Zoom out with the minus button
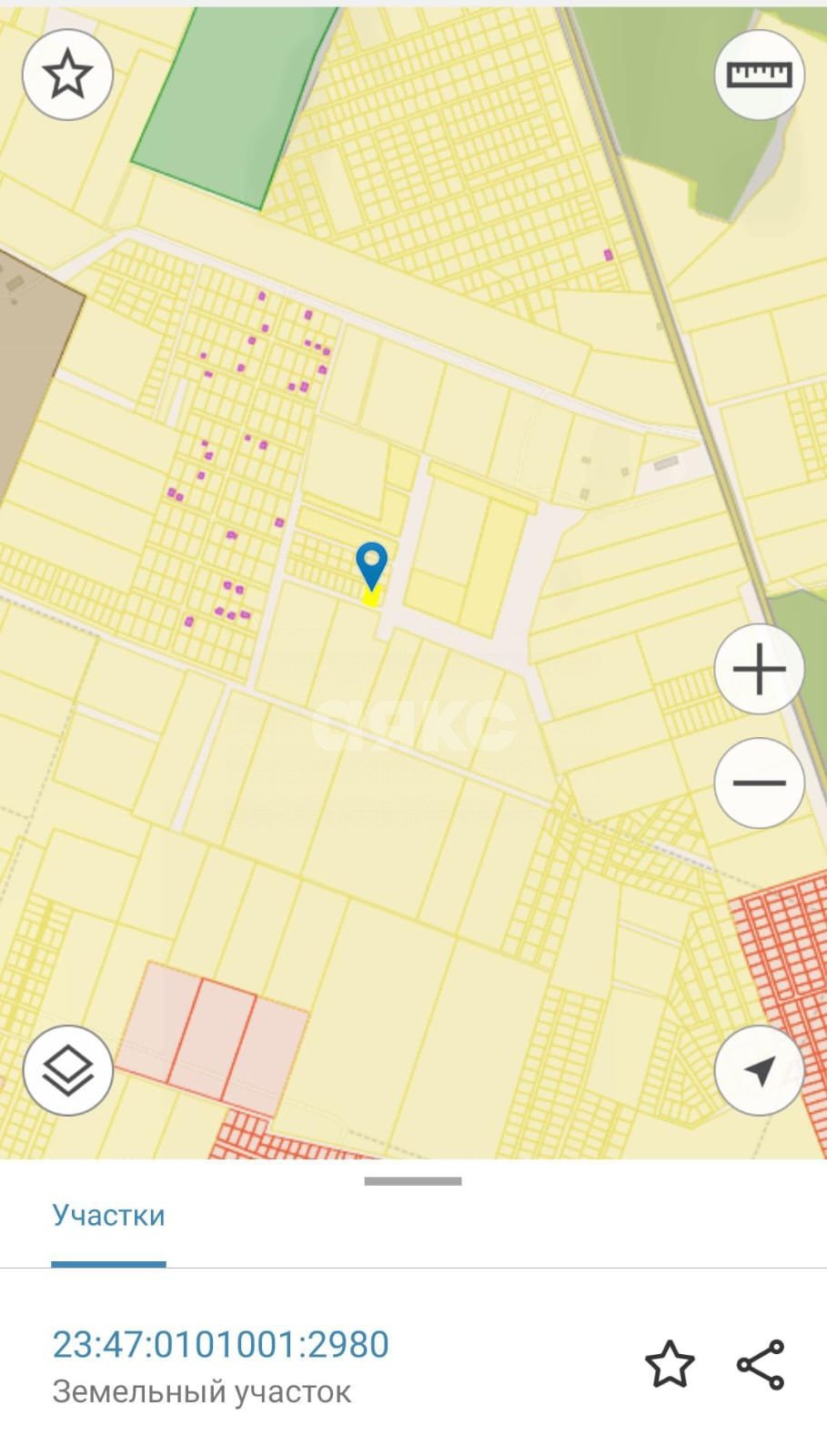The image size is (827, 1456). [x=760, y=783]
